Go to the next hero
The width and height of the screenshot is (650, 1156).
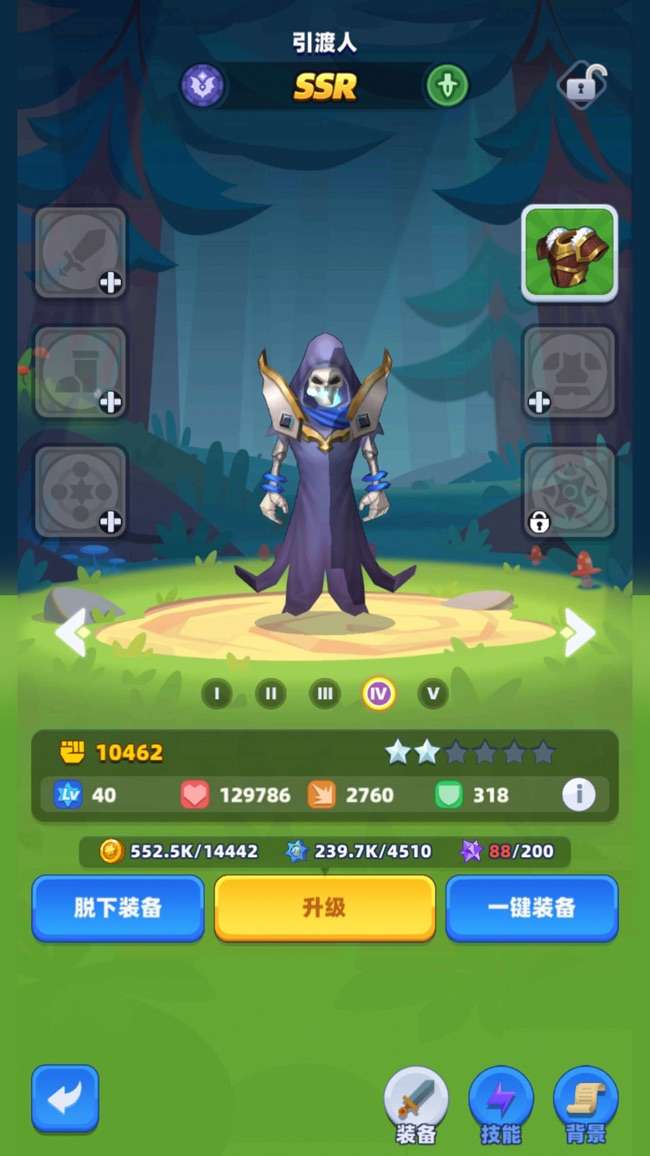(x=579, y=633)
